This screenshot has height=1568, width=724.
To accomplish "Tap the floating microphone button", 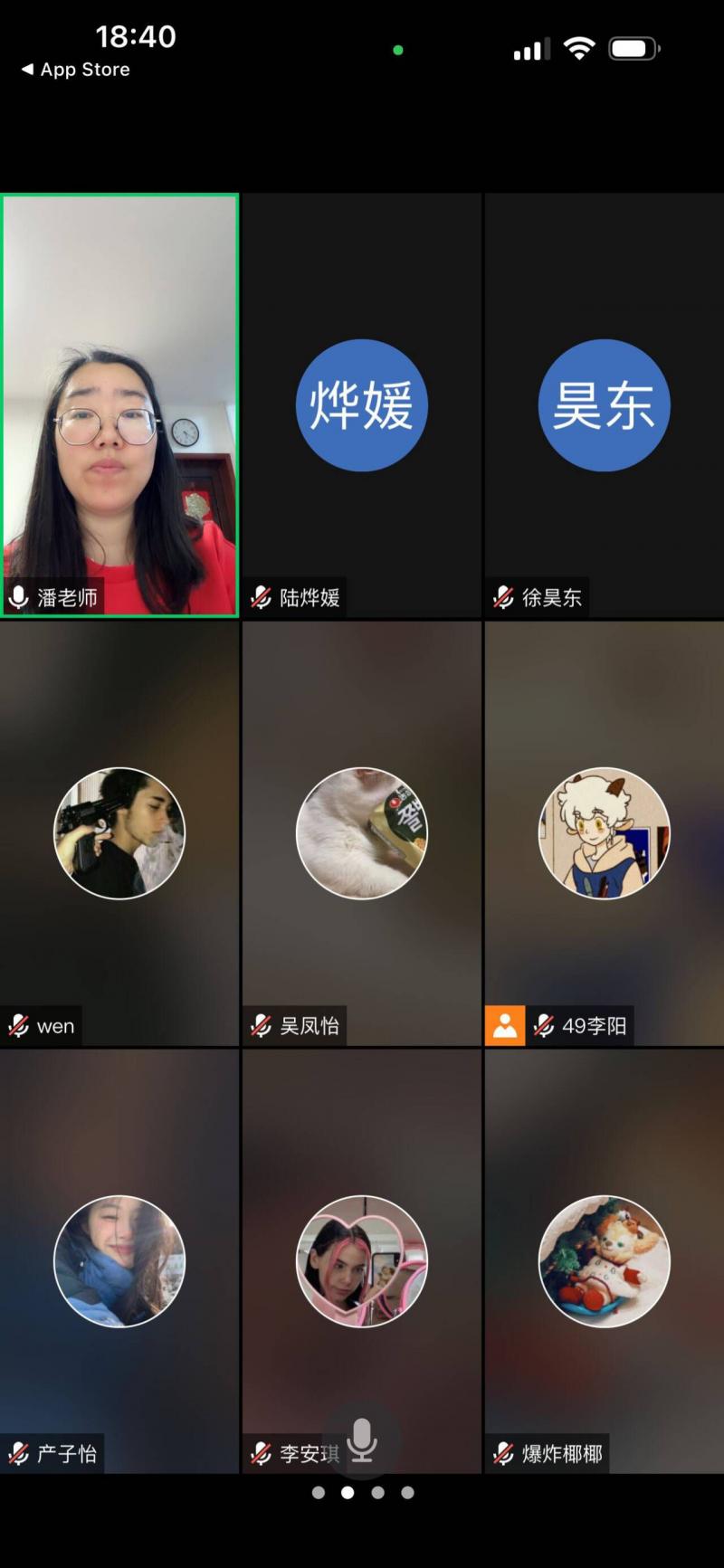I will [362, 1440].
